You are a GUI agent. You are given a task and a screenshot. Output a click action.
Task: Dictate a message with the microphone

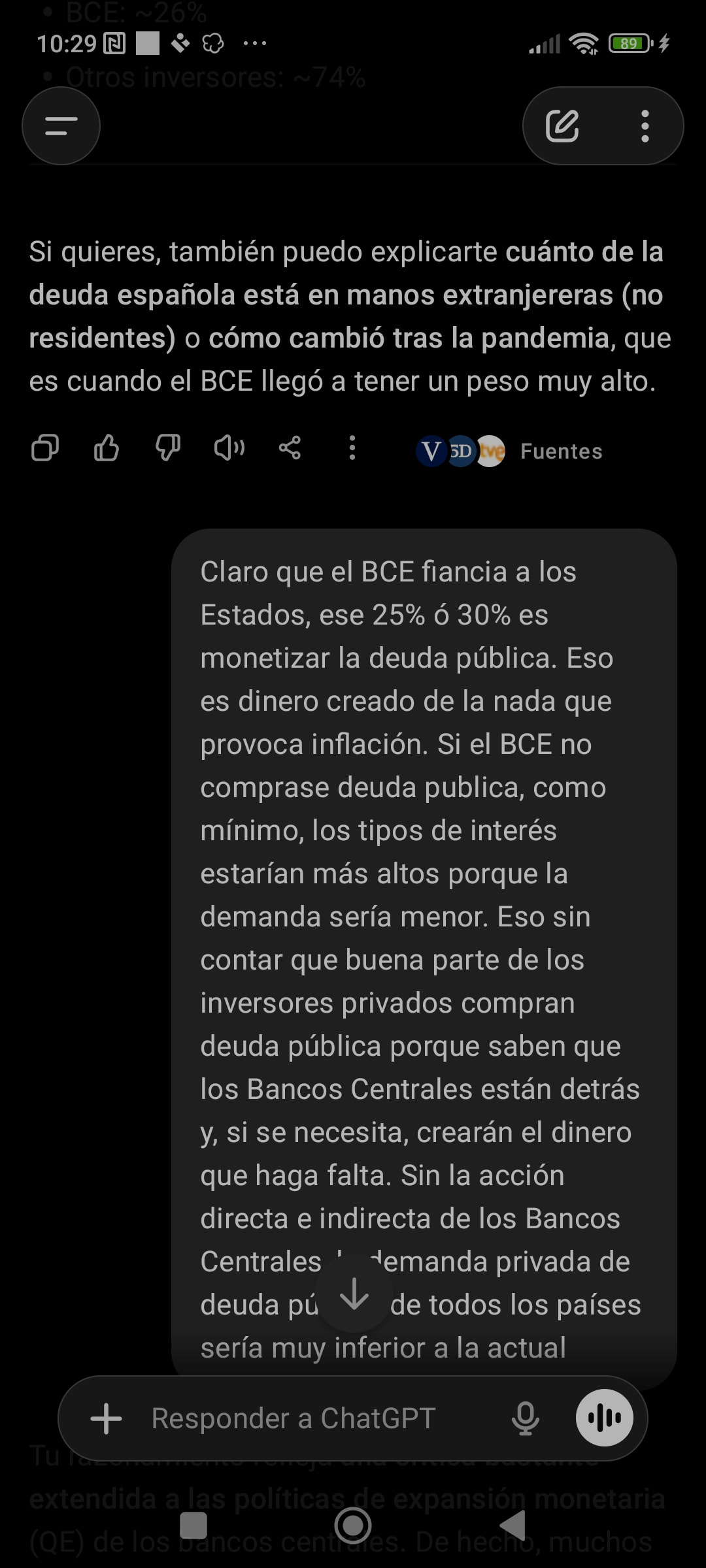[525, 1419]
